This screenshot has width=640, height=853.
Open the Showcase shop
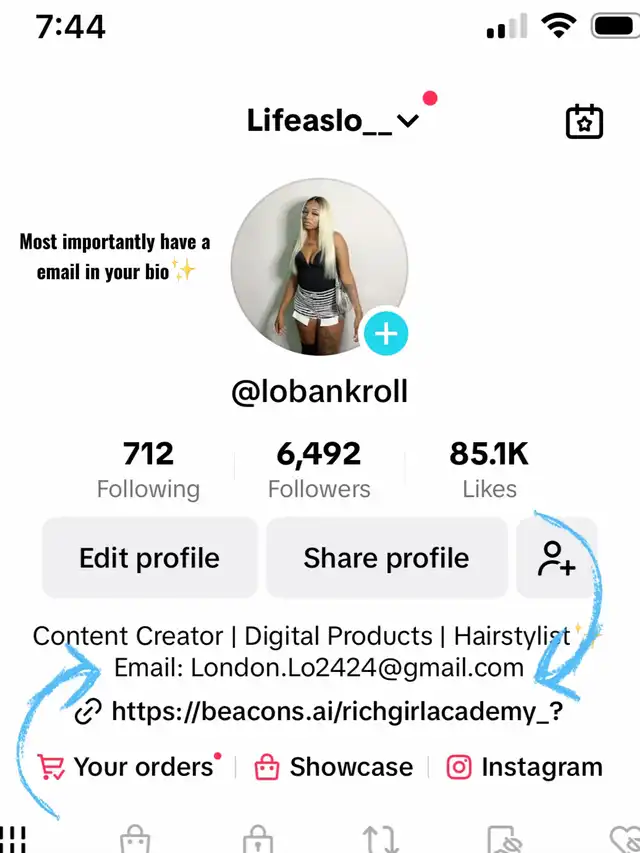point(335,767)
